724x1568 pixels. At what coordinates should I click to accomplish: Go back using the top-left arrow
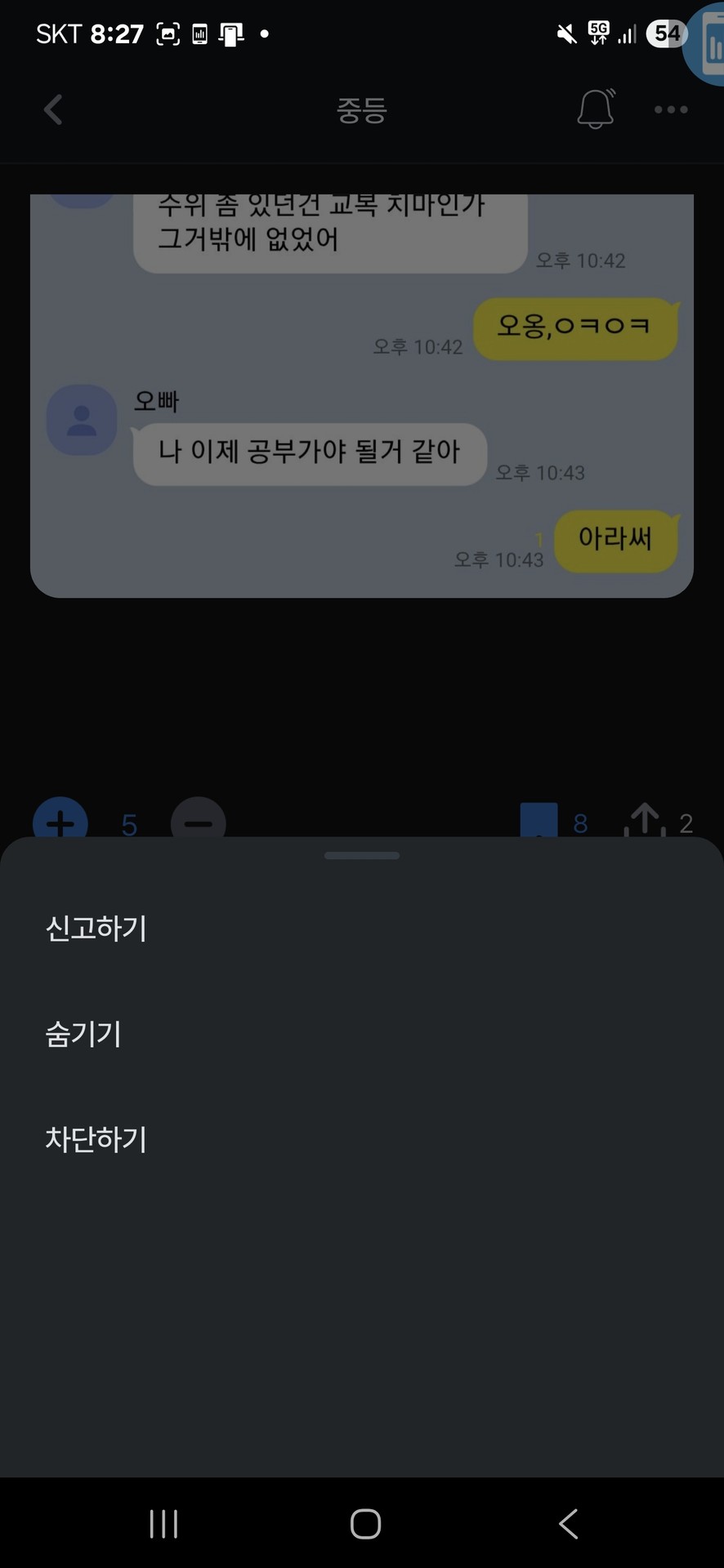click(53, 109)
